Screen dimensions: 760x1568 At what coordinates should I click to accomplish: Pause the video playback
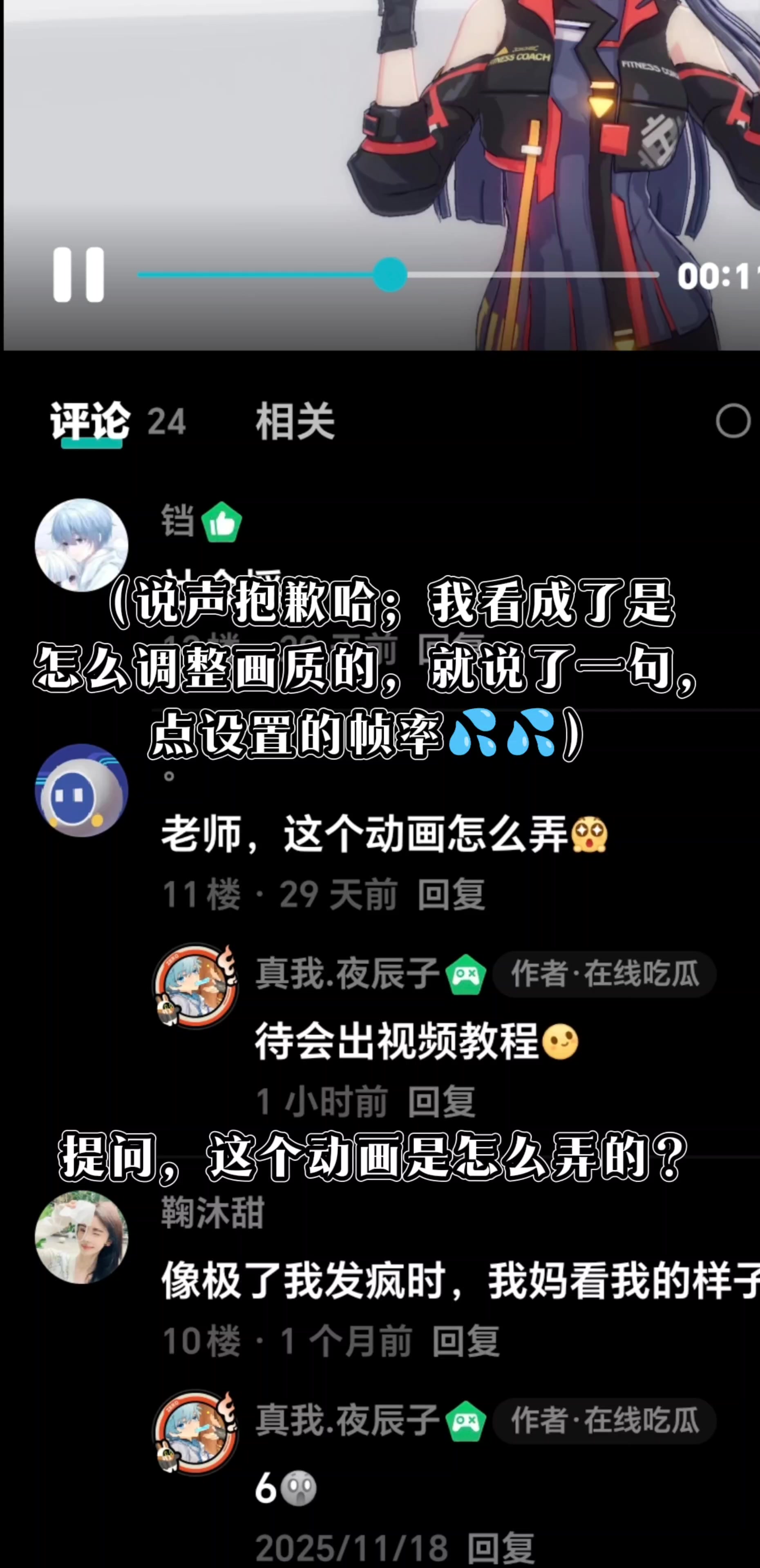(78, 275)
